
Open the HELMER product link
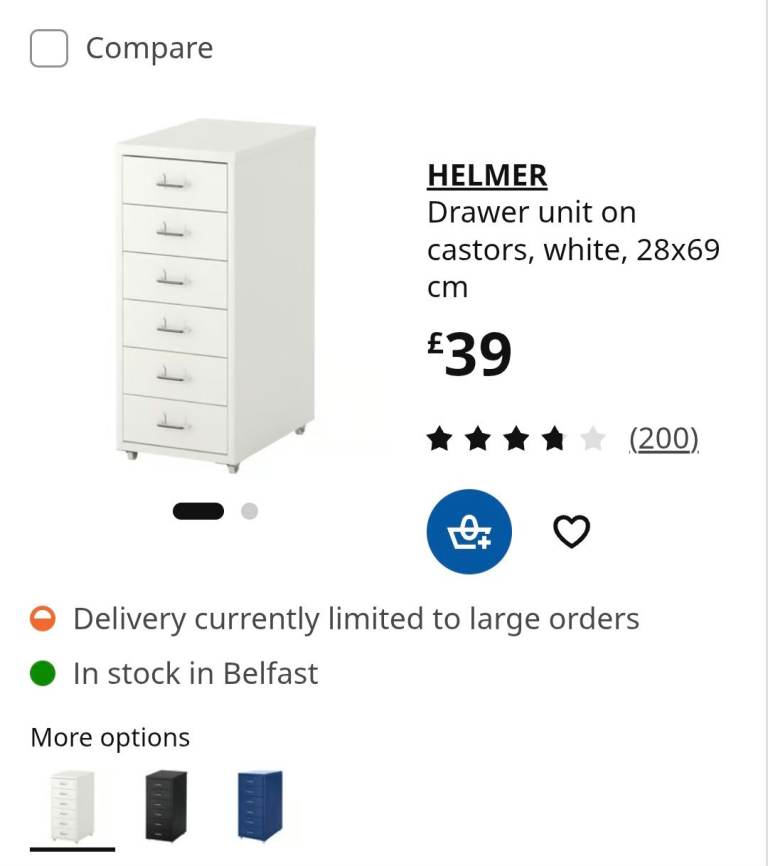(x=486, y=176)
